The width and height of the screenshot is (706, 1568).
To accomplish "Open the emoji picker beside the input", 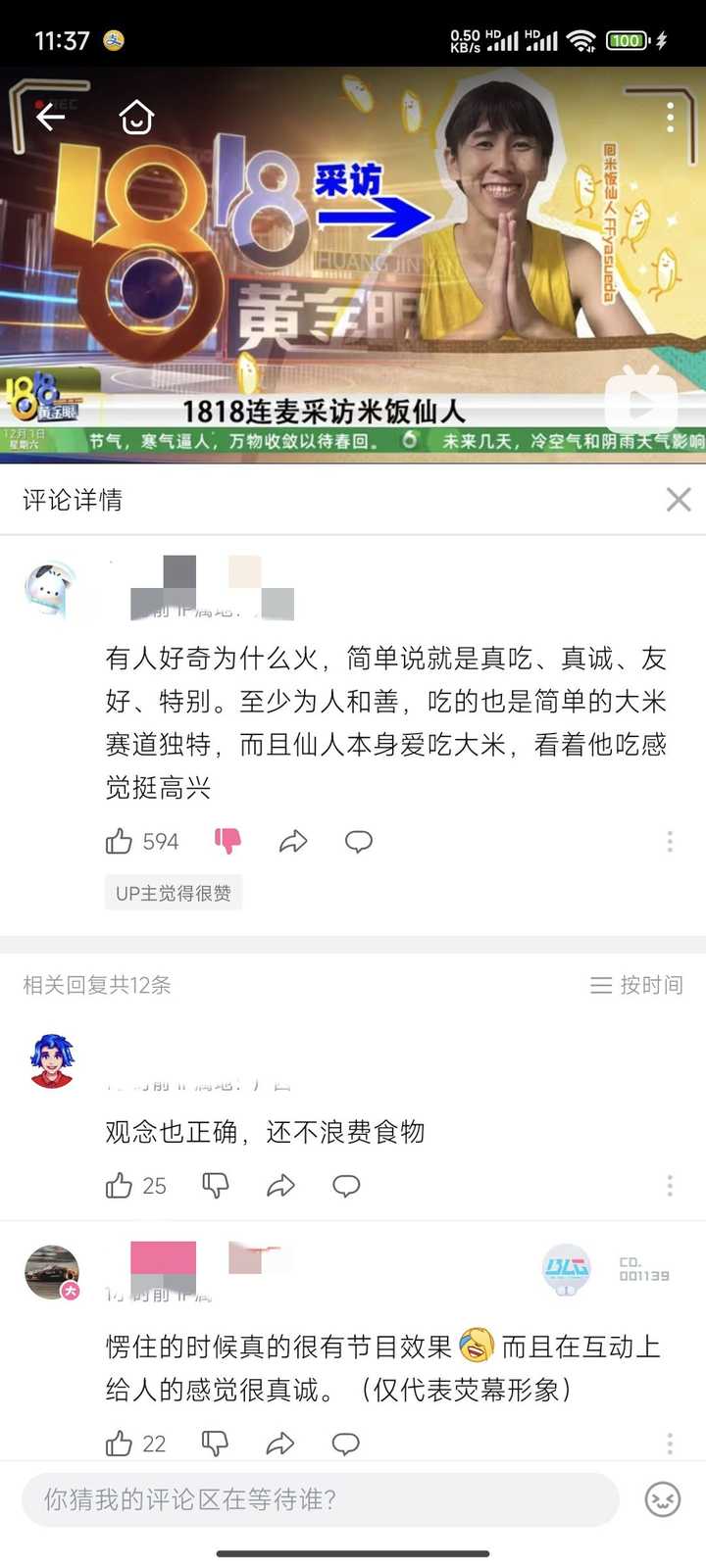I will click(x=663, y=1499).
